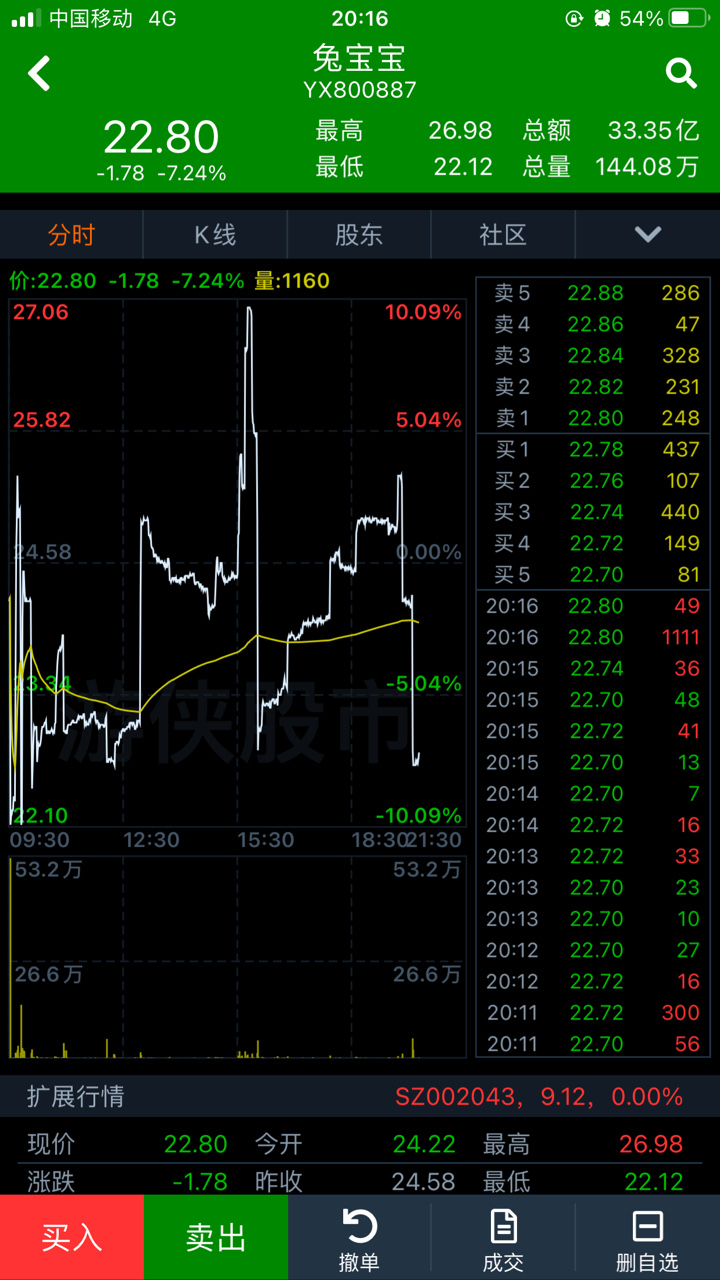Go back using the top-left arrow
Image resolution: width=720 pixels, height=1280 pixels.
(39, 73)
